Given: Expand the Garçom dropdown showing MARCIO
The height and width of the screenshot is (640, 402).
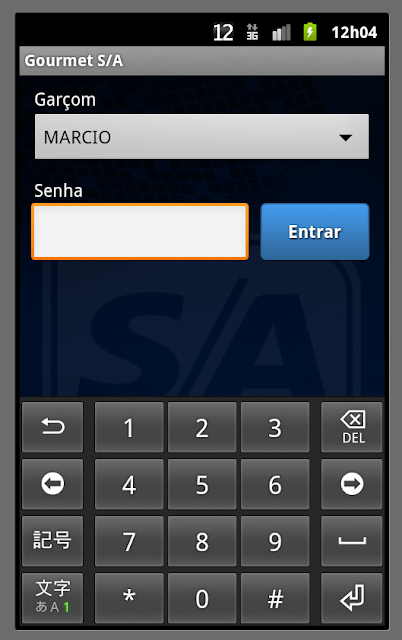Looking at the screenshot, I should tap(202, 137).
